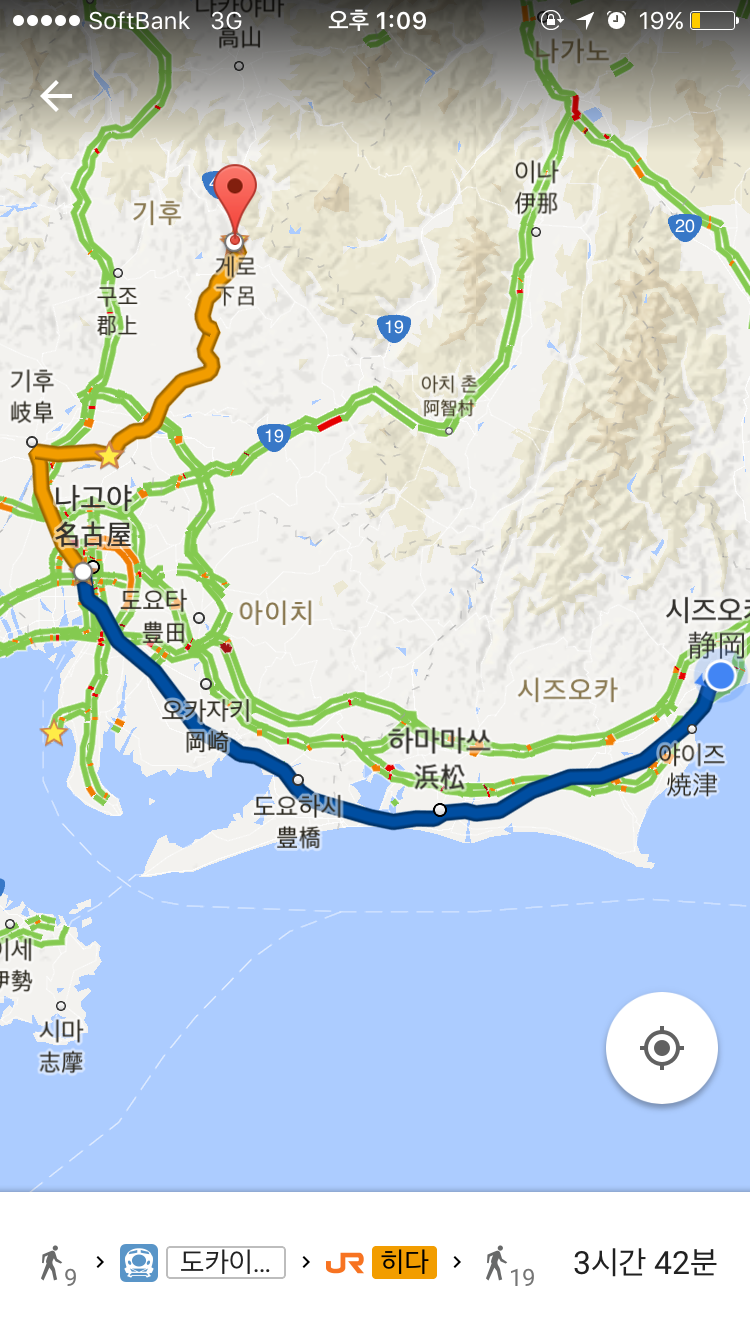Center the map on my location
This screenshot has width=750, height=1334.
click(x=661, y=1048)
